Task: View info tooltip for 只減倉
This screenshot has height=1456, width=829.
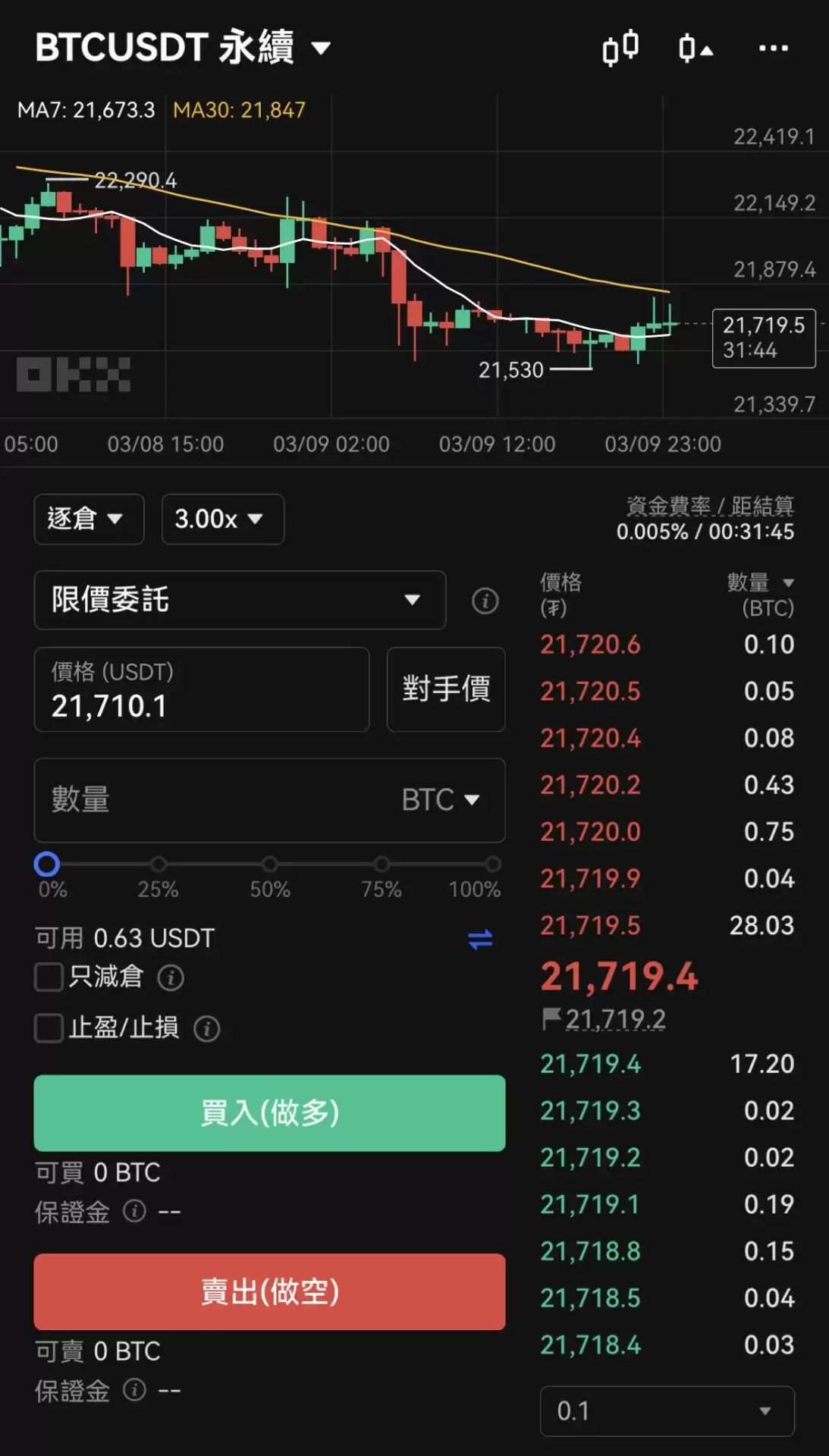Action: click(x=171, y=977)
